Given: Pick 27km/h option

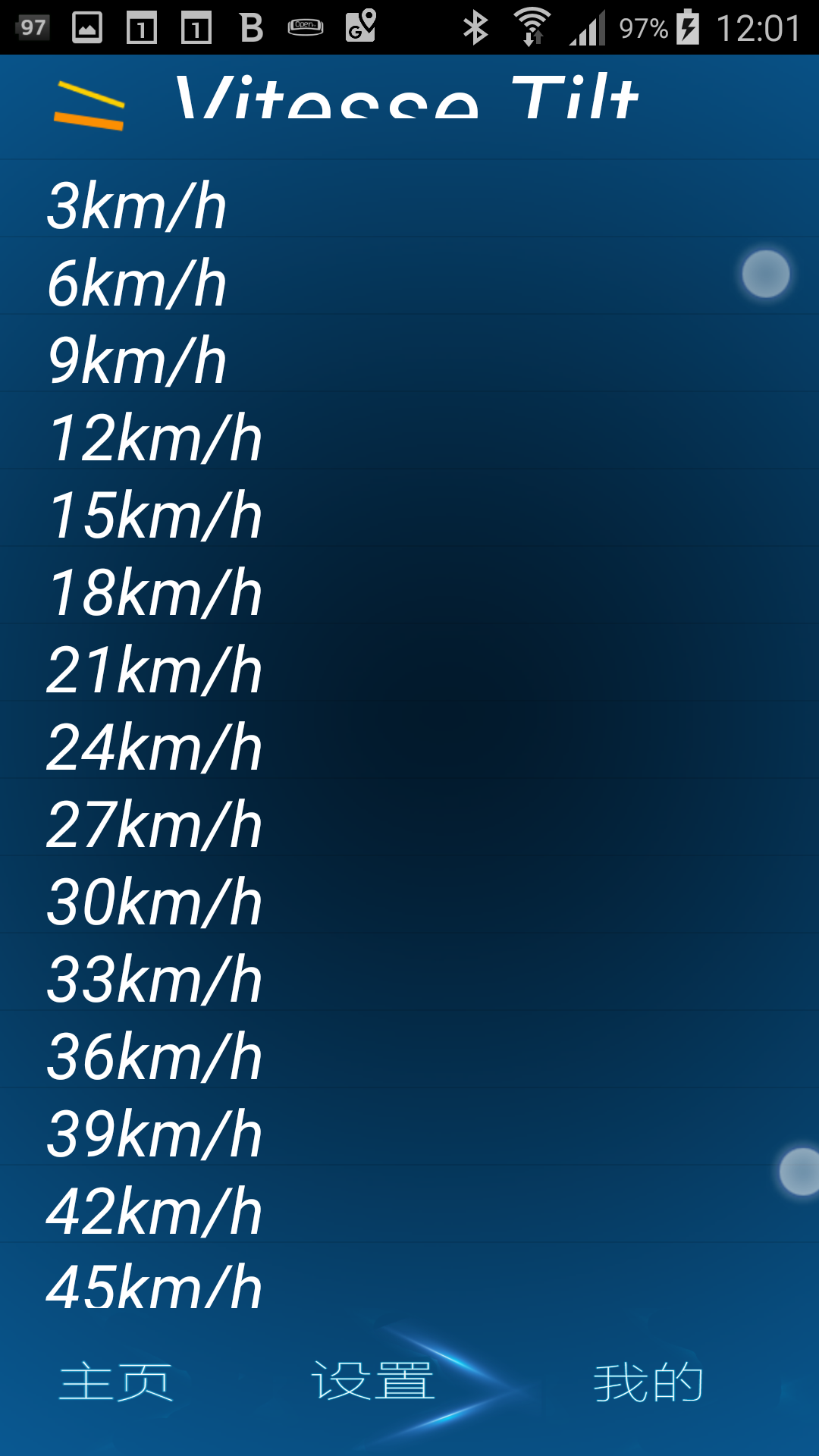Looking at the screenshot, I should (409, 817).
